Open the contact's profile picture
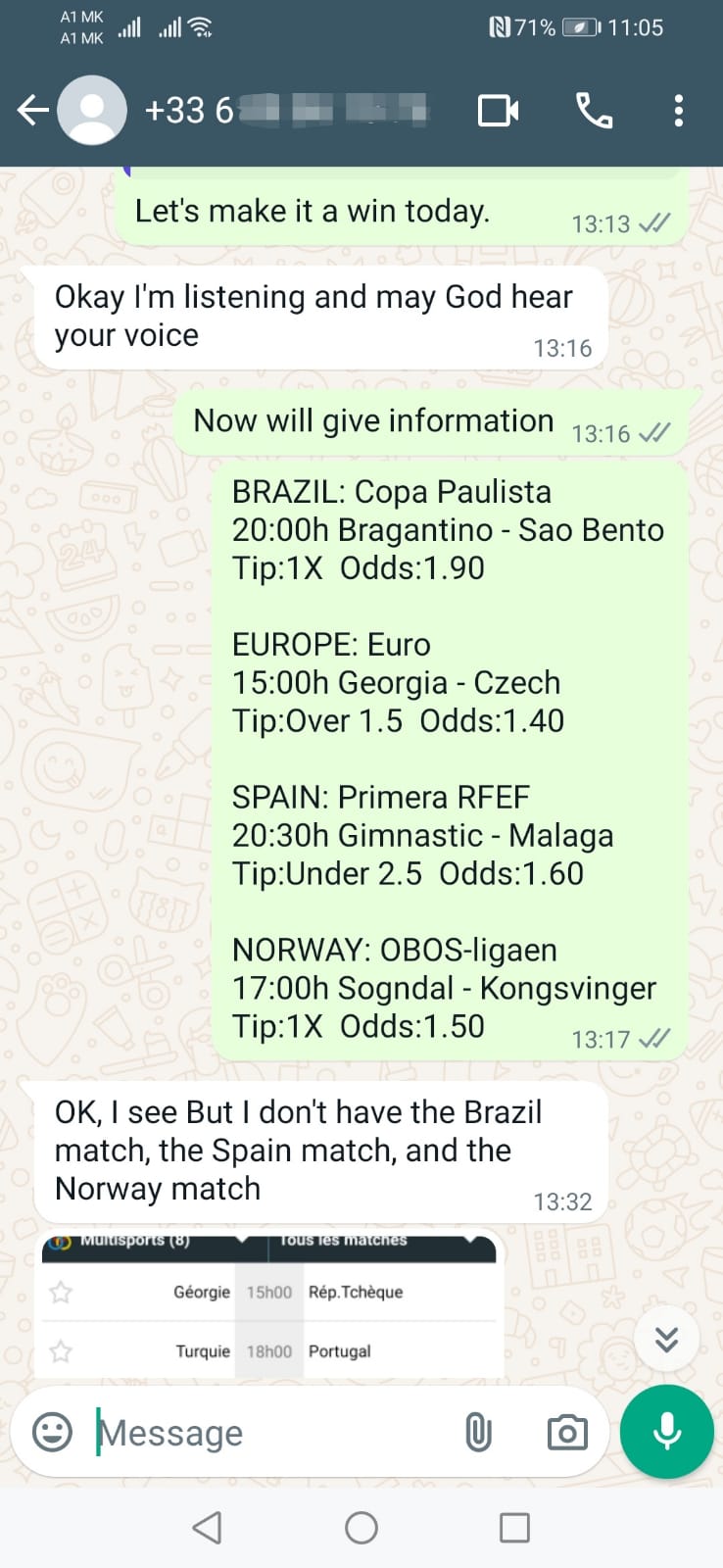 tap(92, 111)
